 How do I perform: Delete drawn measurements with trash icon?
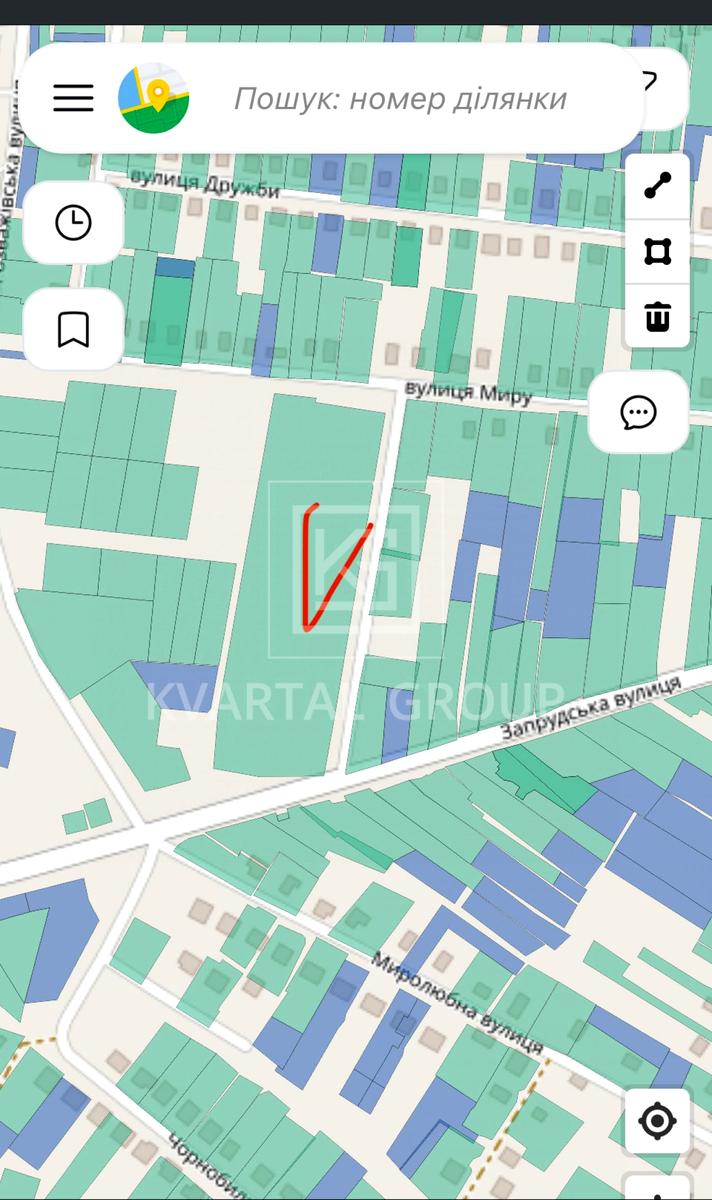(657, 316)
